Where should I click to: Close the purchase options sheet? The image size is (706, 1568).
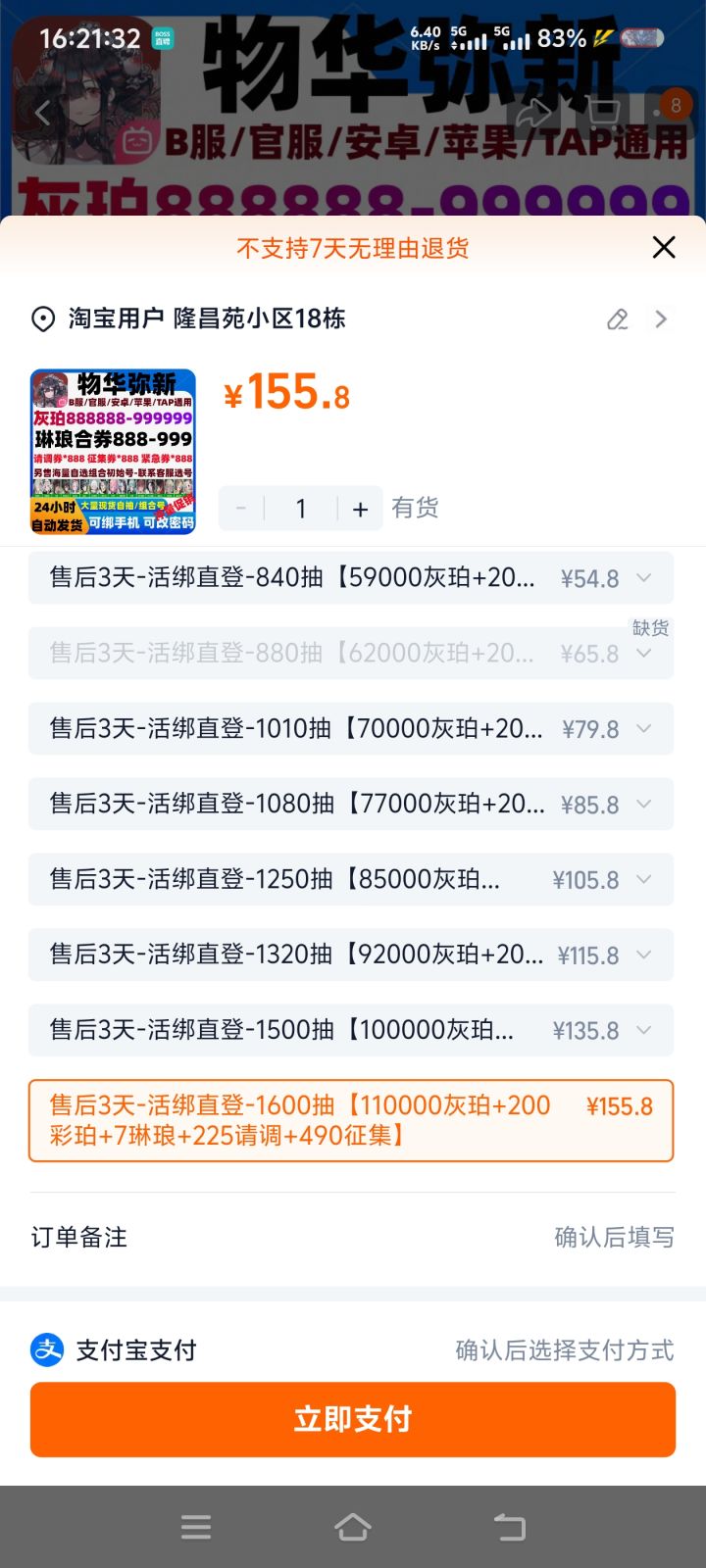pos(664,248)
